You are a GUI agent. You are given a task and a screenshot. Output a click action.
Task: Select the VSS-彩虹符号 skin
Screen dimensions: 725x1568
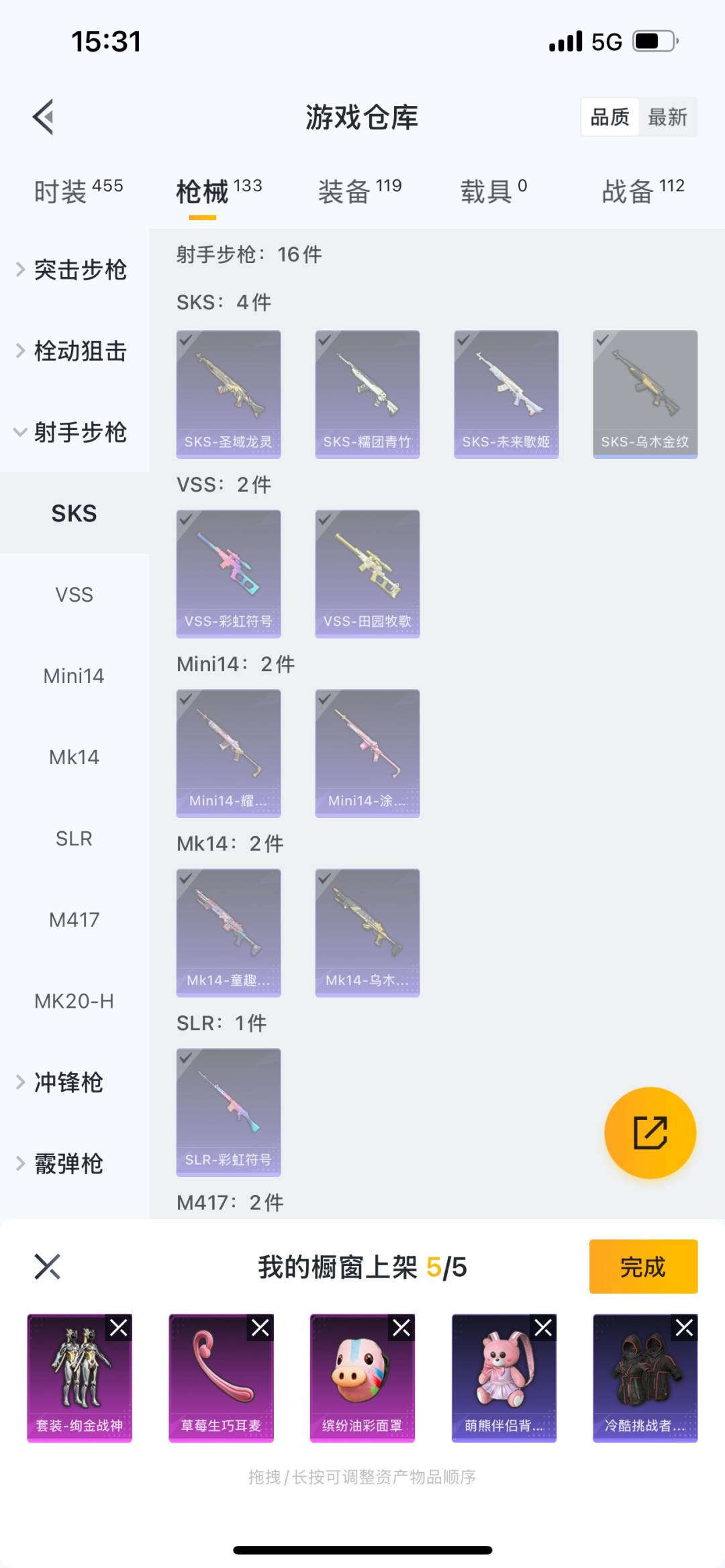tap(228, 574)
